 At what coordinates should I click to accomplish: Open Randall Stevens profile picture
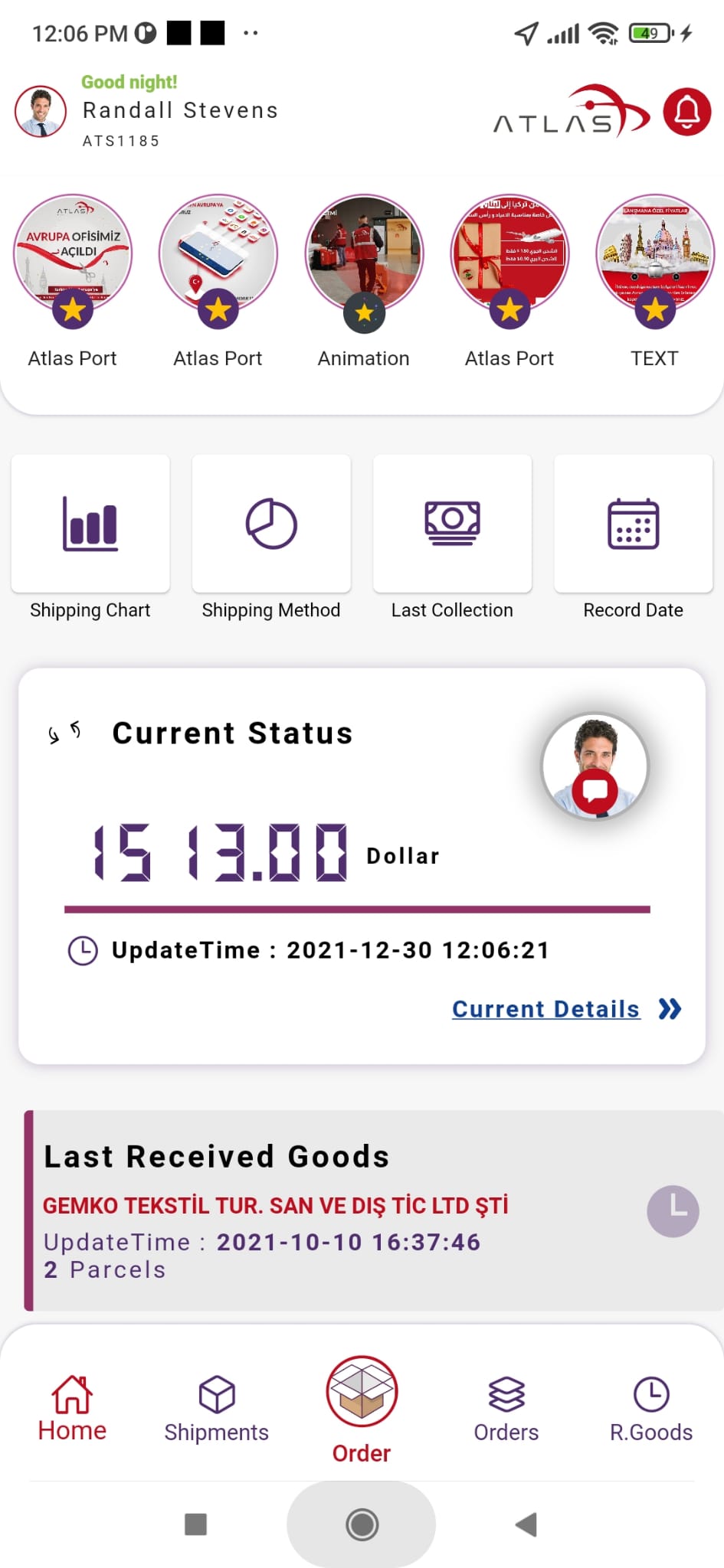pyautogui.click(x=41, y=112)
